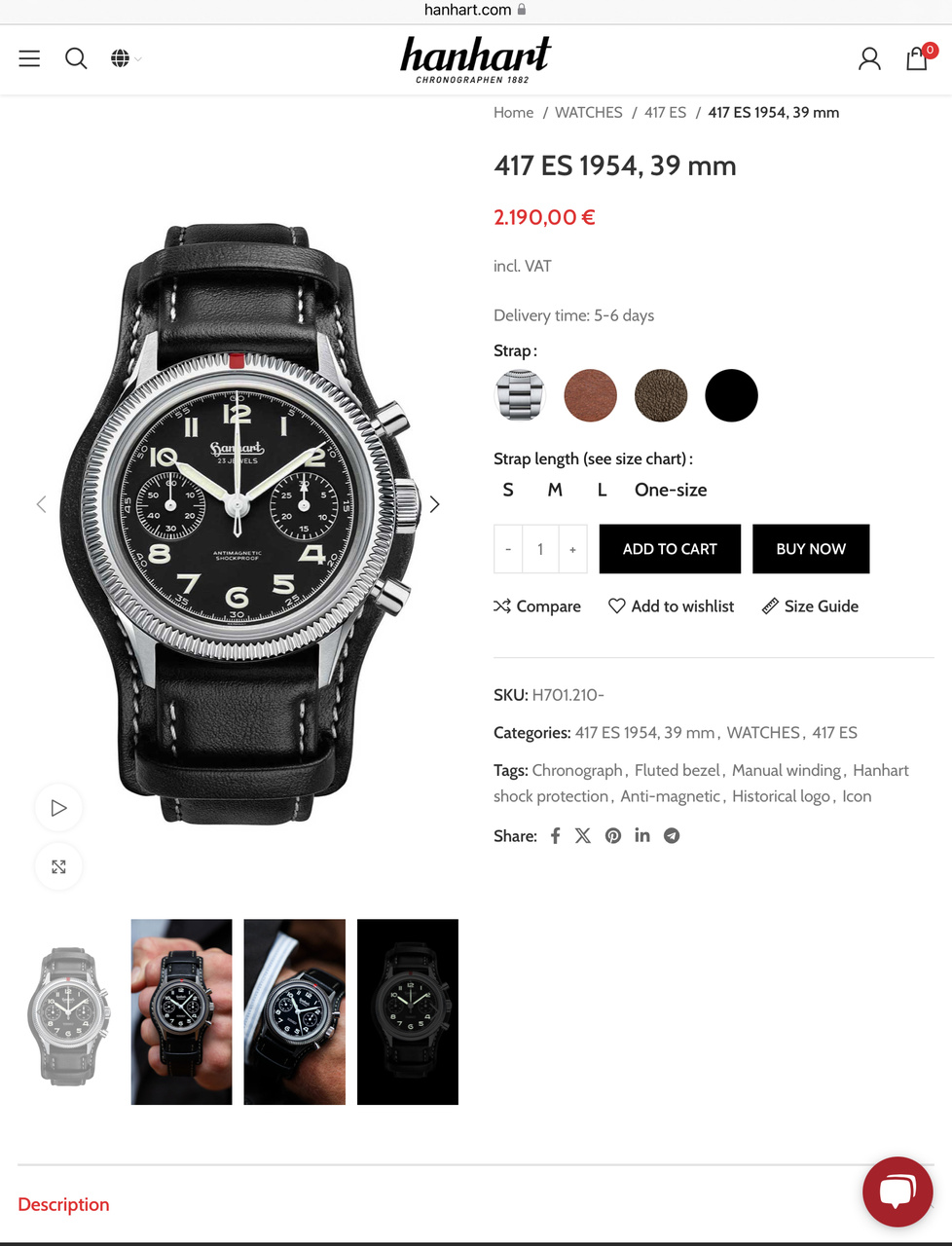
Task: Open the Size Guide
Action: [810, 606]
